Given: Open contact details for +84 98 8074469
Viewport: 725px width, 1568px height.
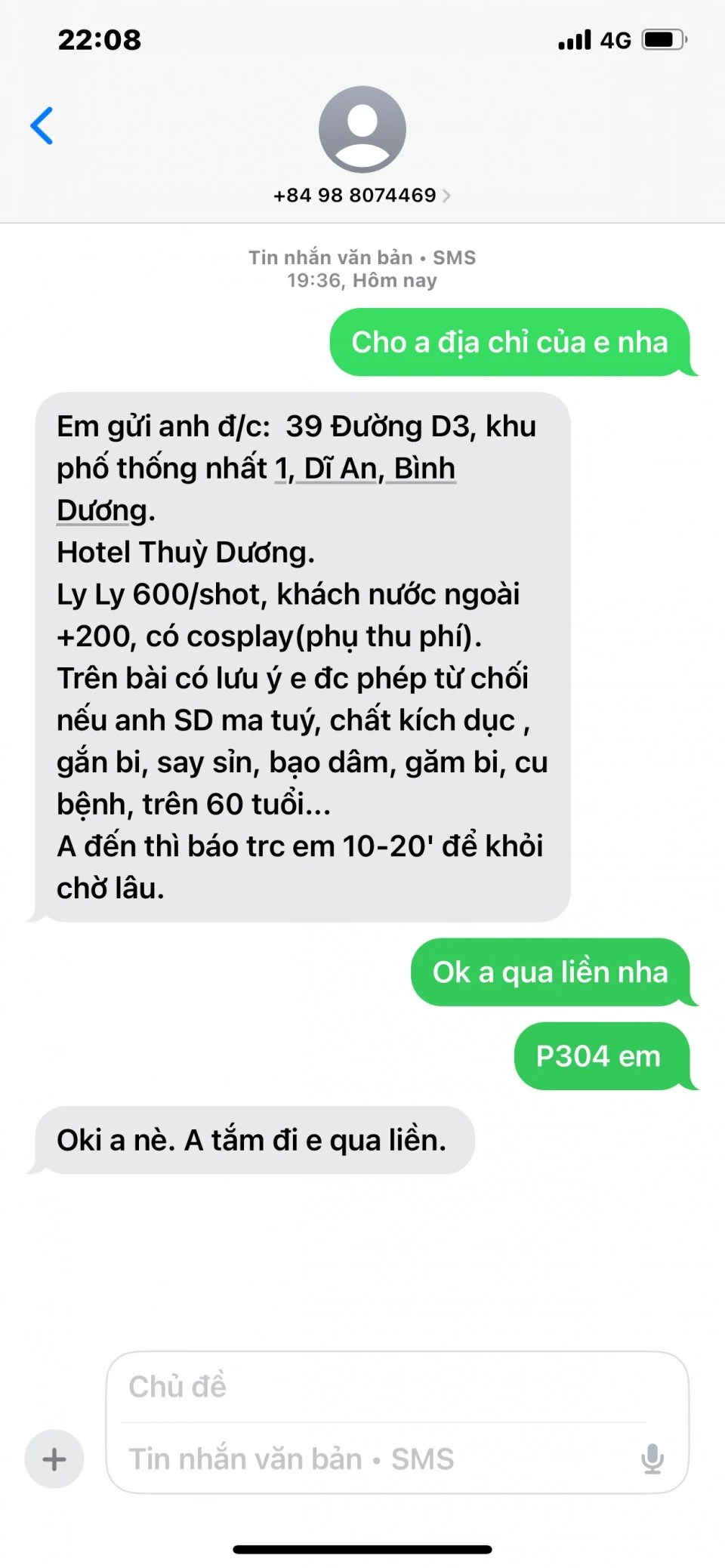Looking at the screenshot, I should pos(362,196).
